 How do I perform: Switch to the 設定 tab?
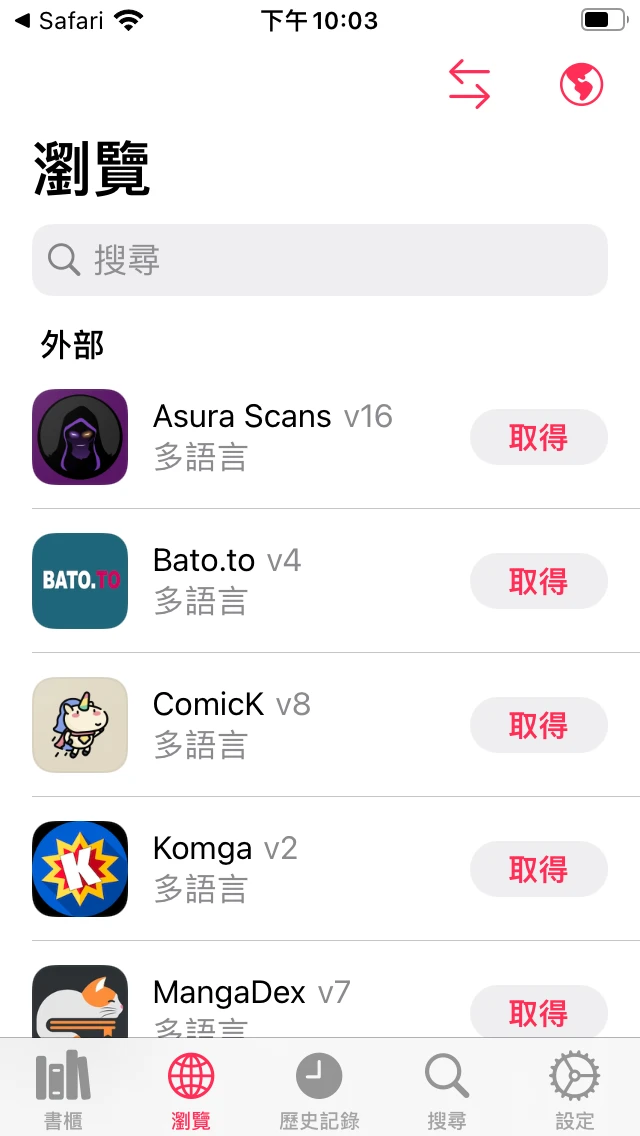click(575, 1090)
